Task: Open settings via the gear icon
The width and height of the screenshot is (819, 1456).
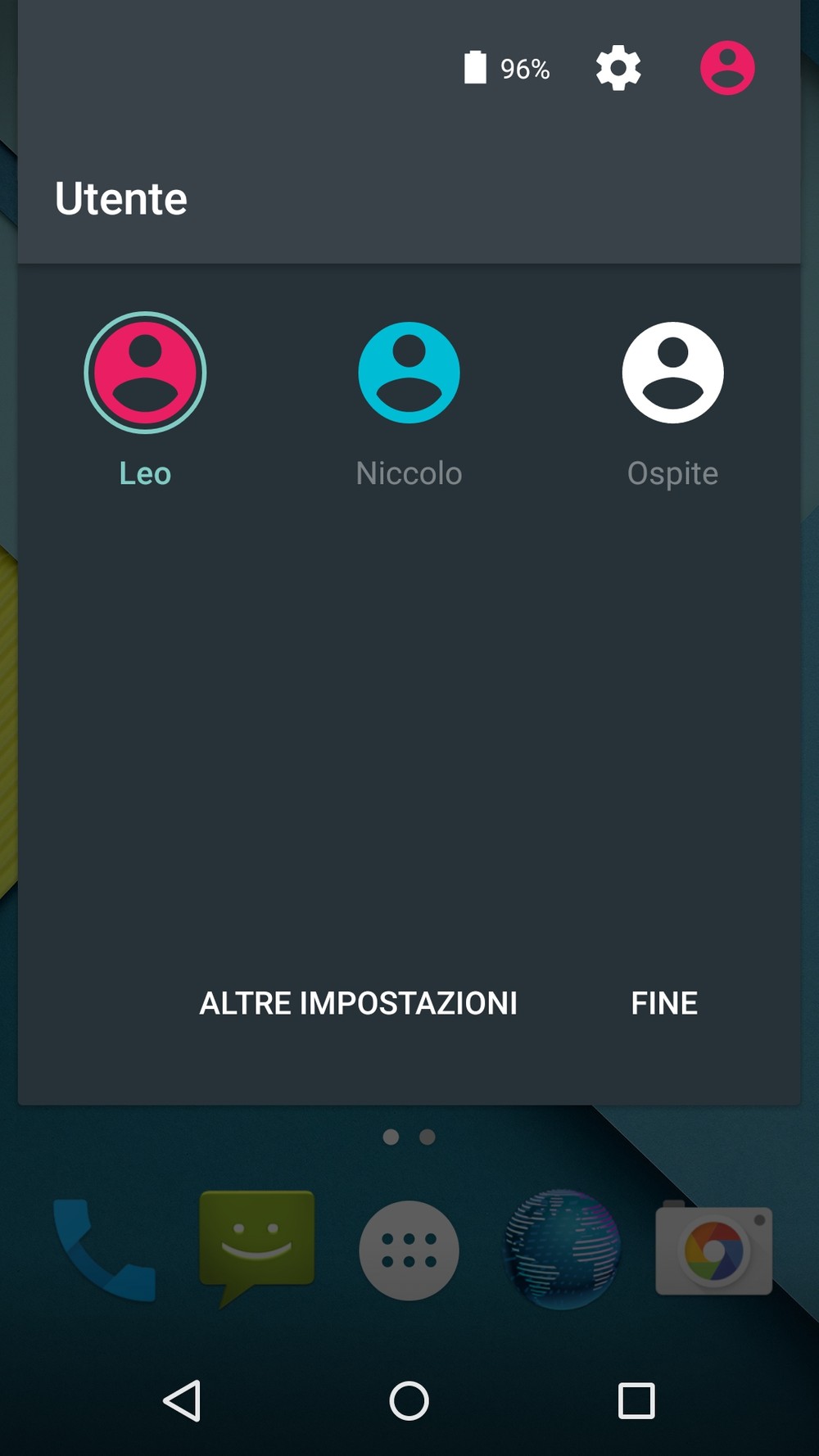Action: pyautogui.click(x=618, y=68)
